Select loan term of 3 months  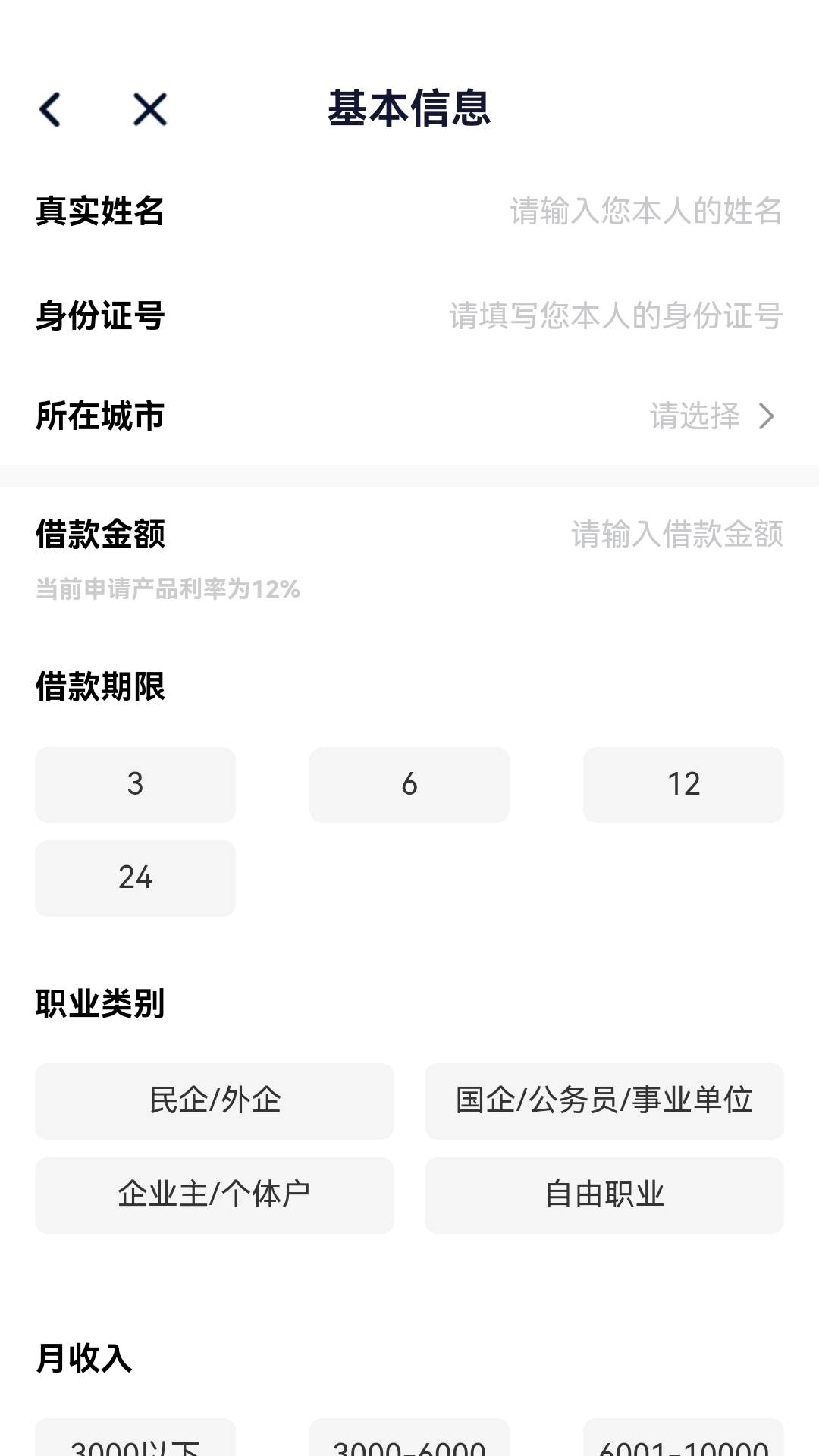[134, 785]
